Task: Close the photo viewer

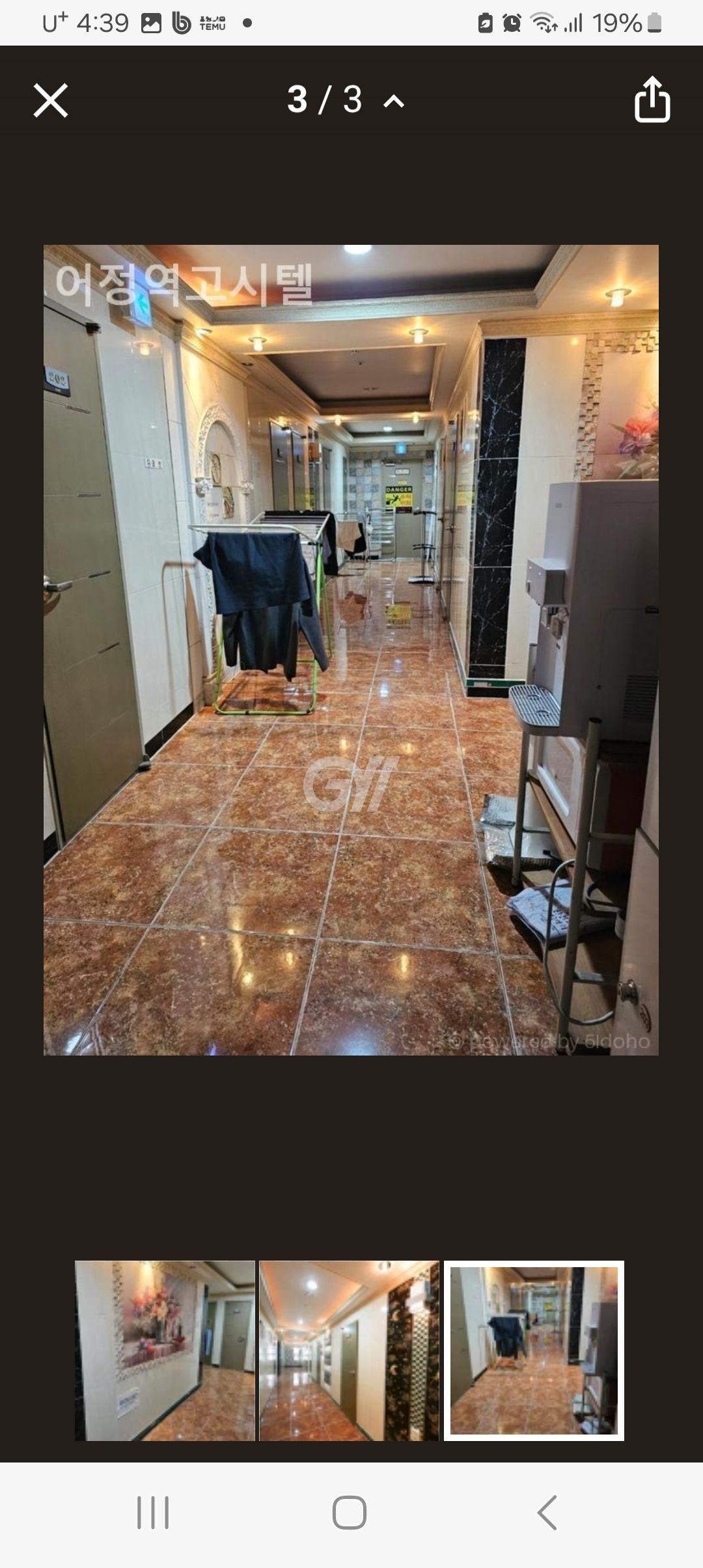Action: 51,101
